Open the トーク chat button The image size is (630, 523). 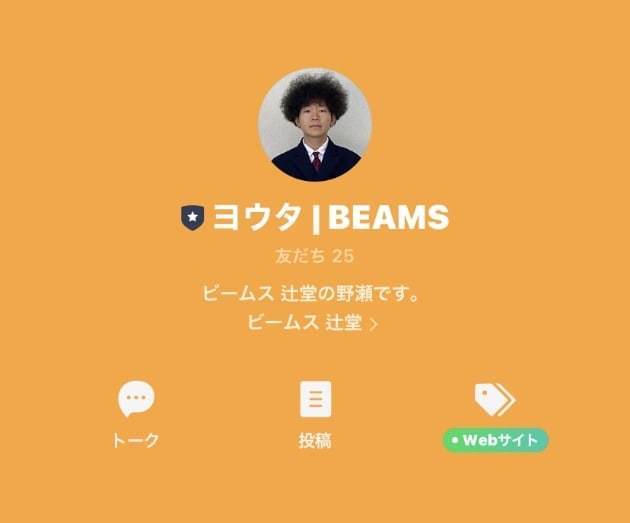click(x=136, y=412)
